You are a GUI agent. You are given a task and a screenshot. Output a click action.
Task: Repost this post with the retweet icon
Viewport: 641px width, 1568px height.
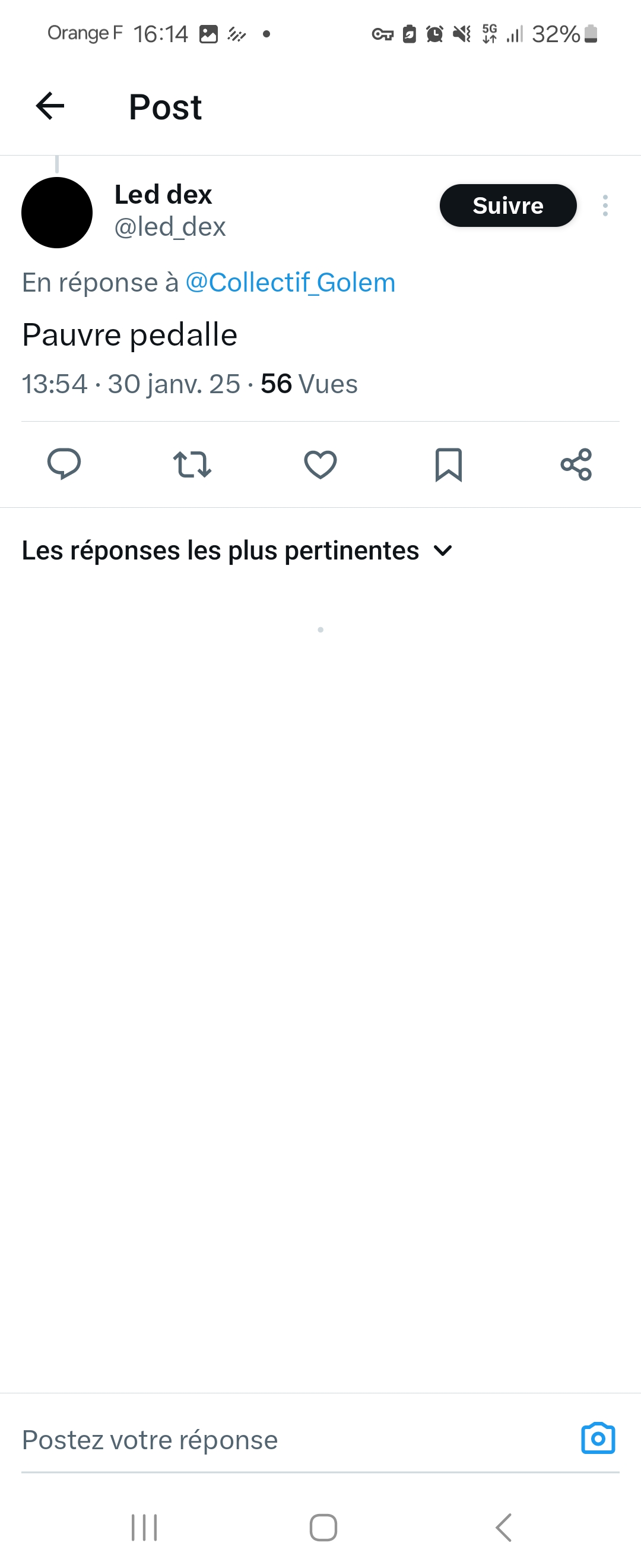[x=192, y=464]
